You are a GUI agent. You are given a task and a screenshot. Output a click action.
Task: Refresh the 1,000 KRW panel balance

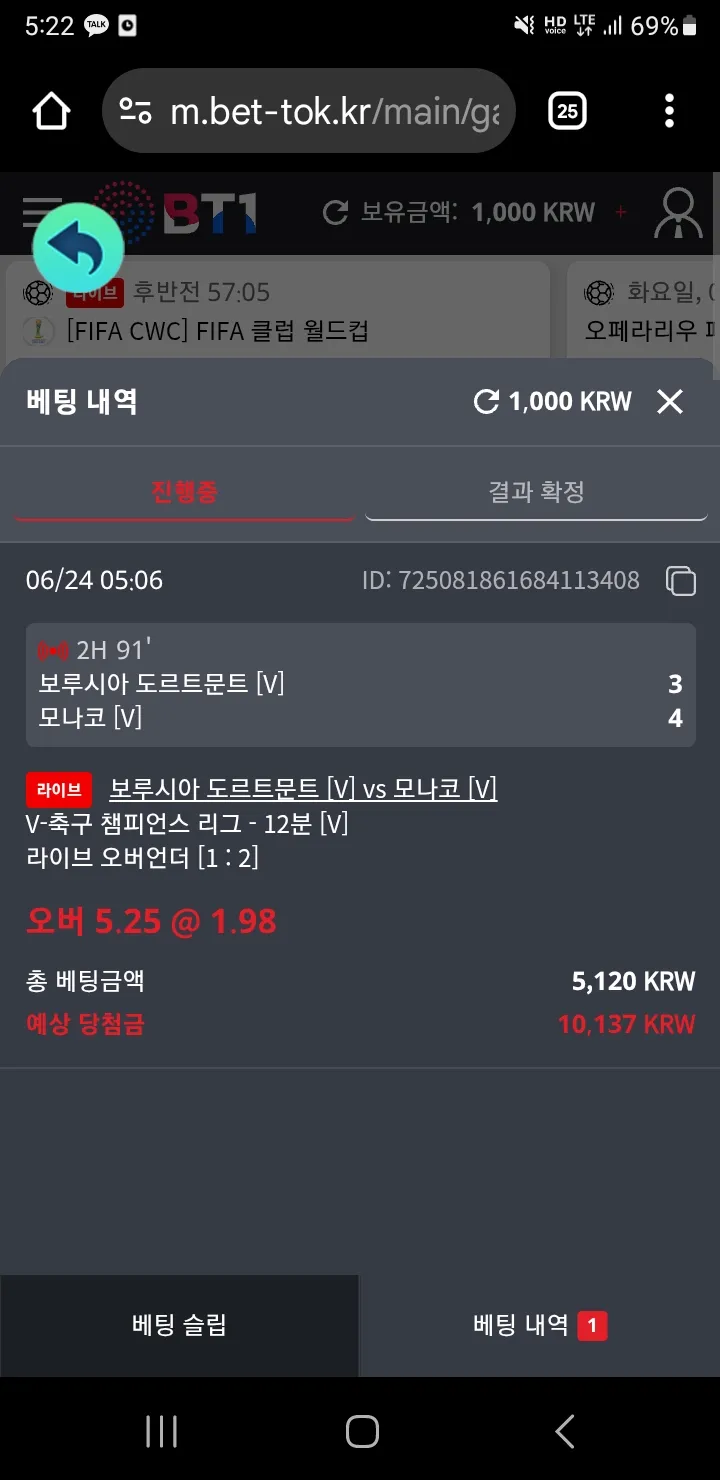[486, 402]
